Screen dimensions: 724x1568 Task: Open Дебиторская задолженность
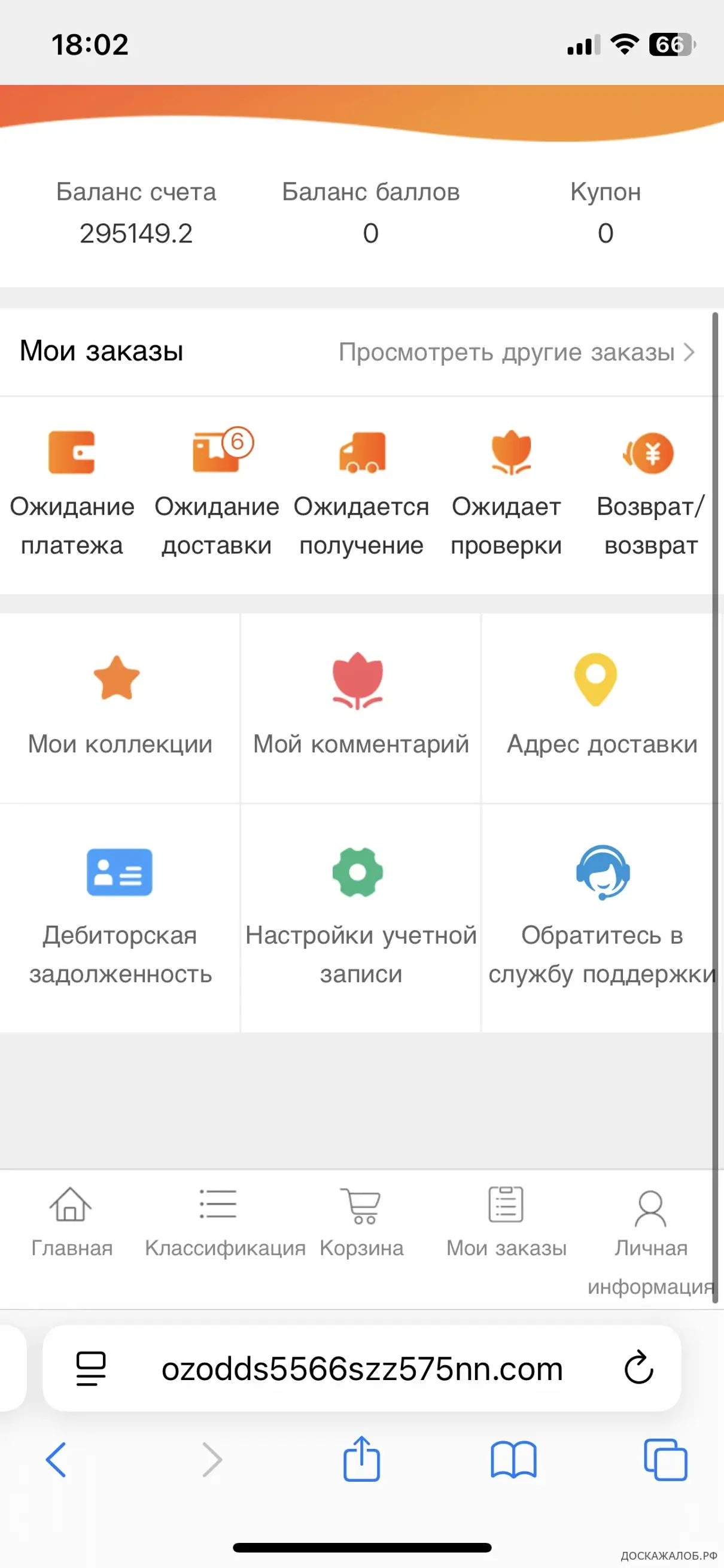119,913
